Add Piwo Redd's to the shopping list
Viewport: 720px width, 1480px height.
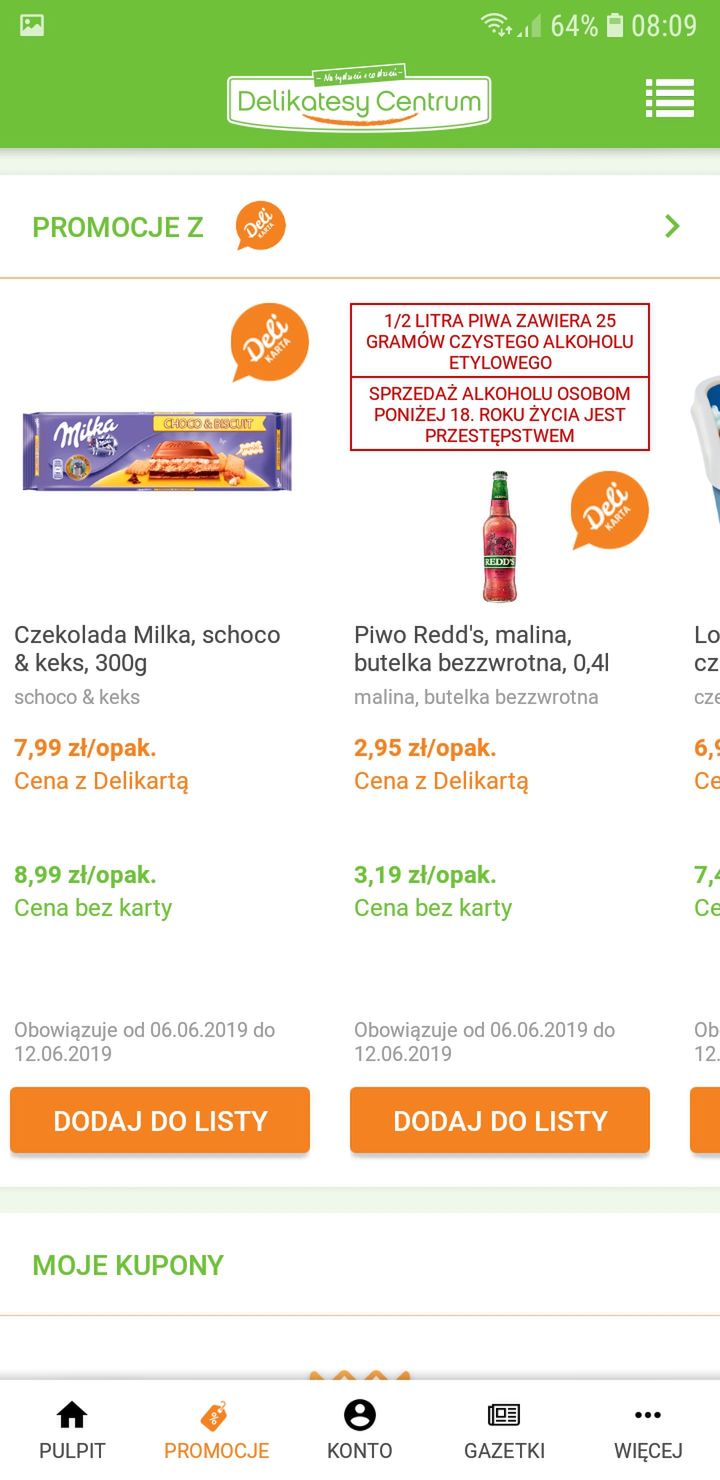point(500,1120)
